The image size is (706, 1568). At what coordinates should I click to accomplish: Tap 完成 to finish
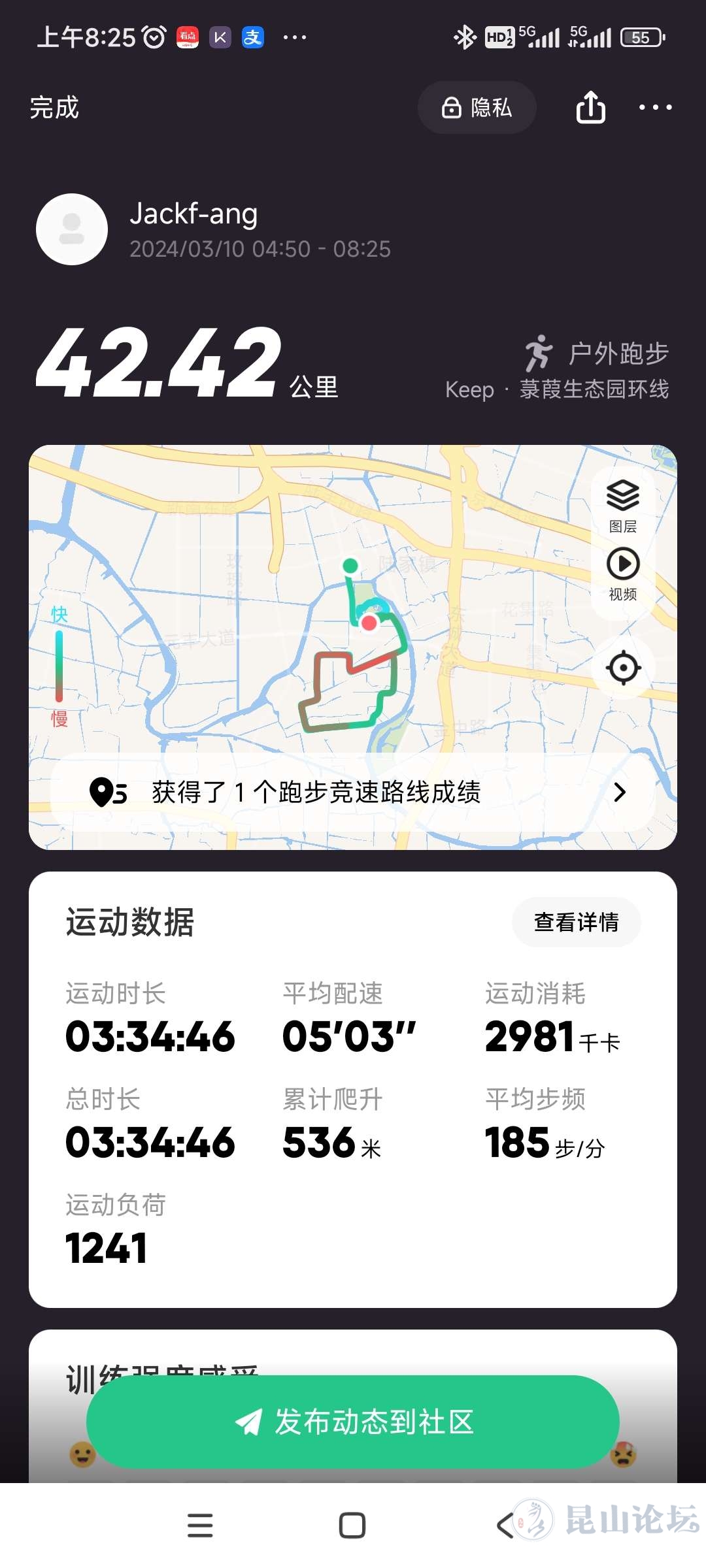tap(54, 108)
